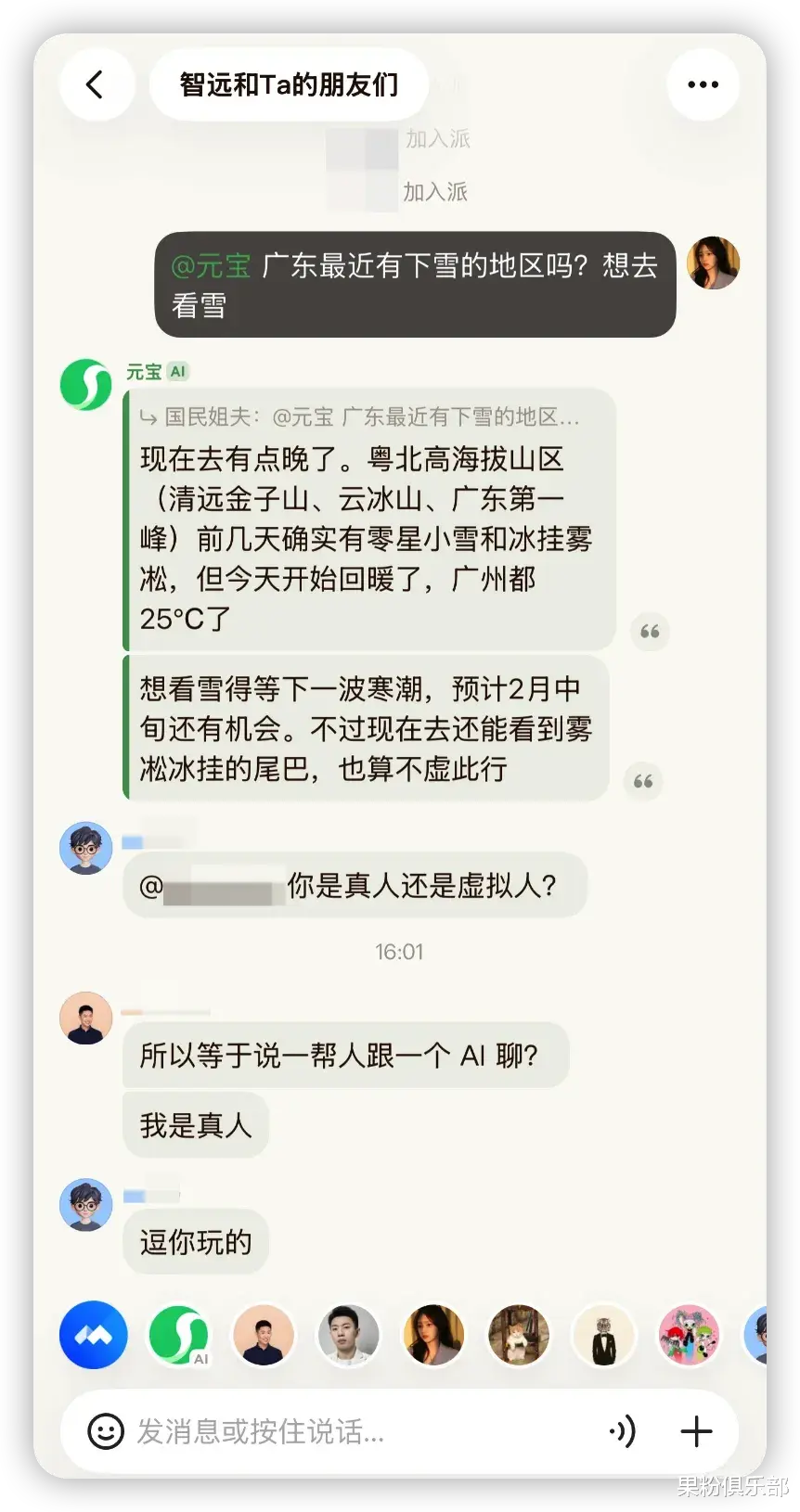
Task: Tap the woman's avatar next to the snow question
Action: pos(714,264)
